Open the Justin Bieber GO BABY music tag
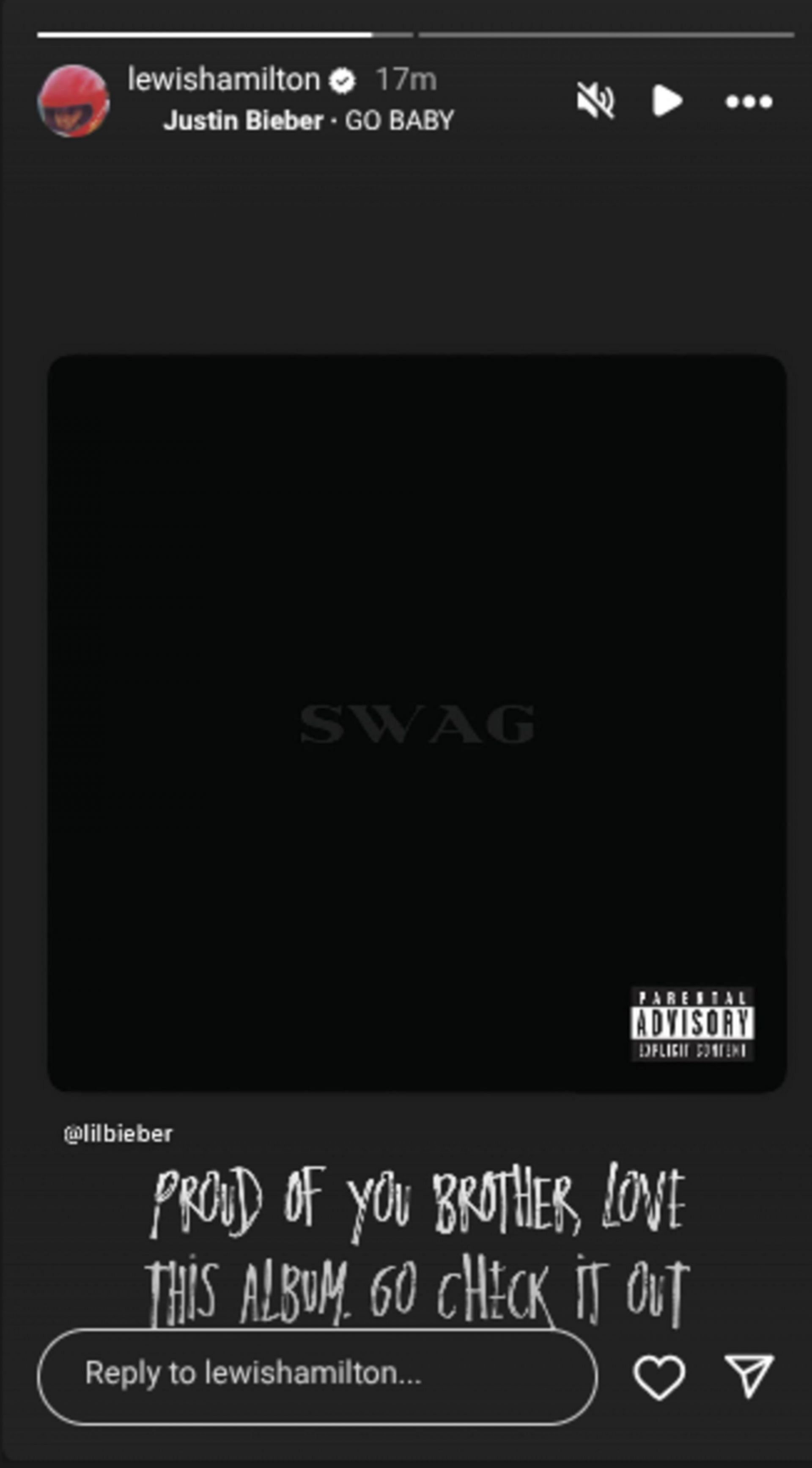812x1468 pixels. coord(308,121)
